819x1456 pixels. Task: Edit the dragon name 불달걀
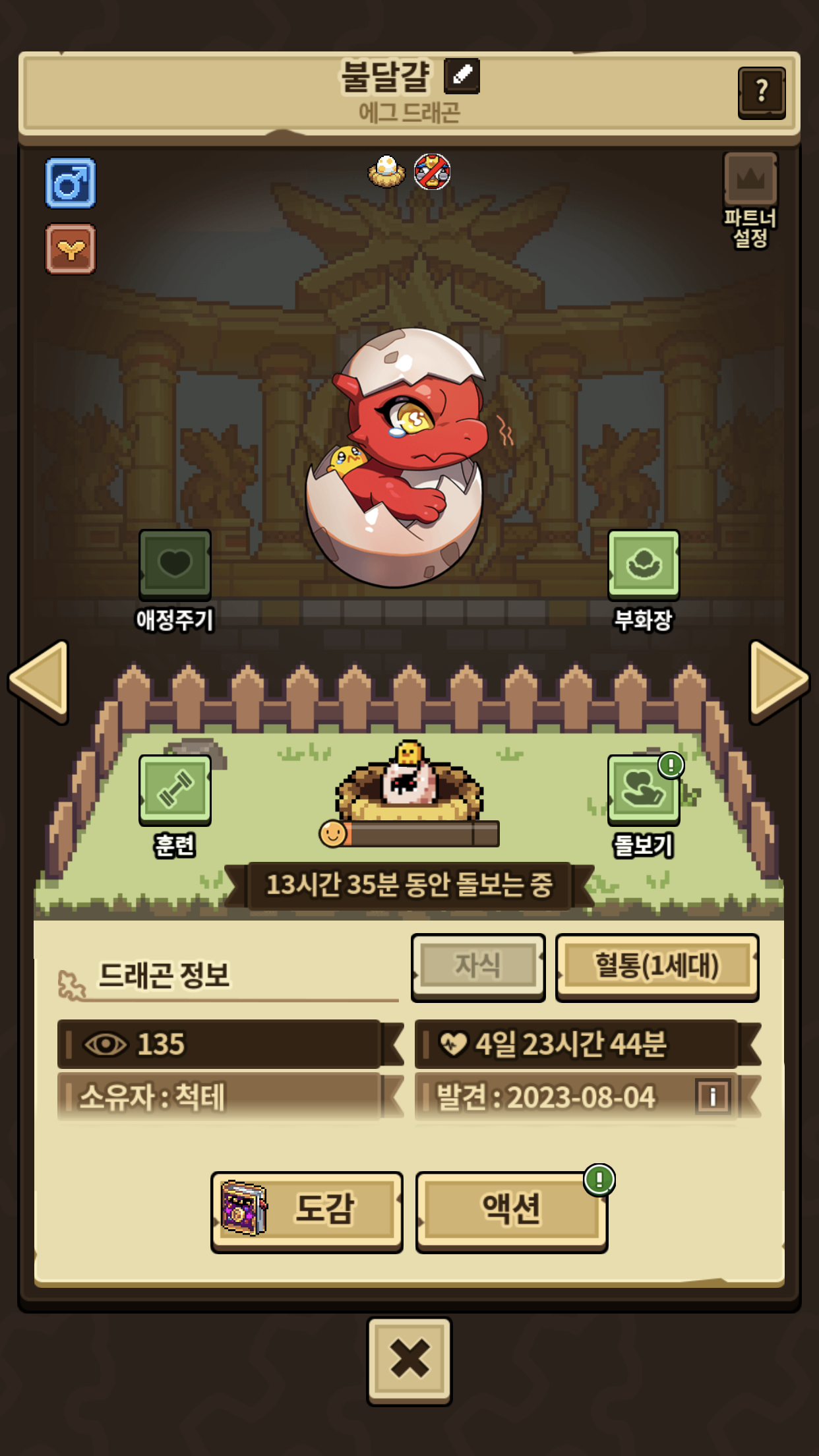[462, 76]
